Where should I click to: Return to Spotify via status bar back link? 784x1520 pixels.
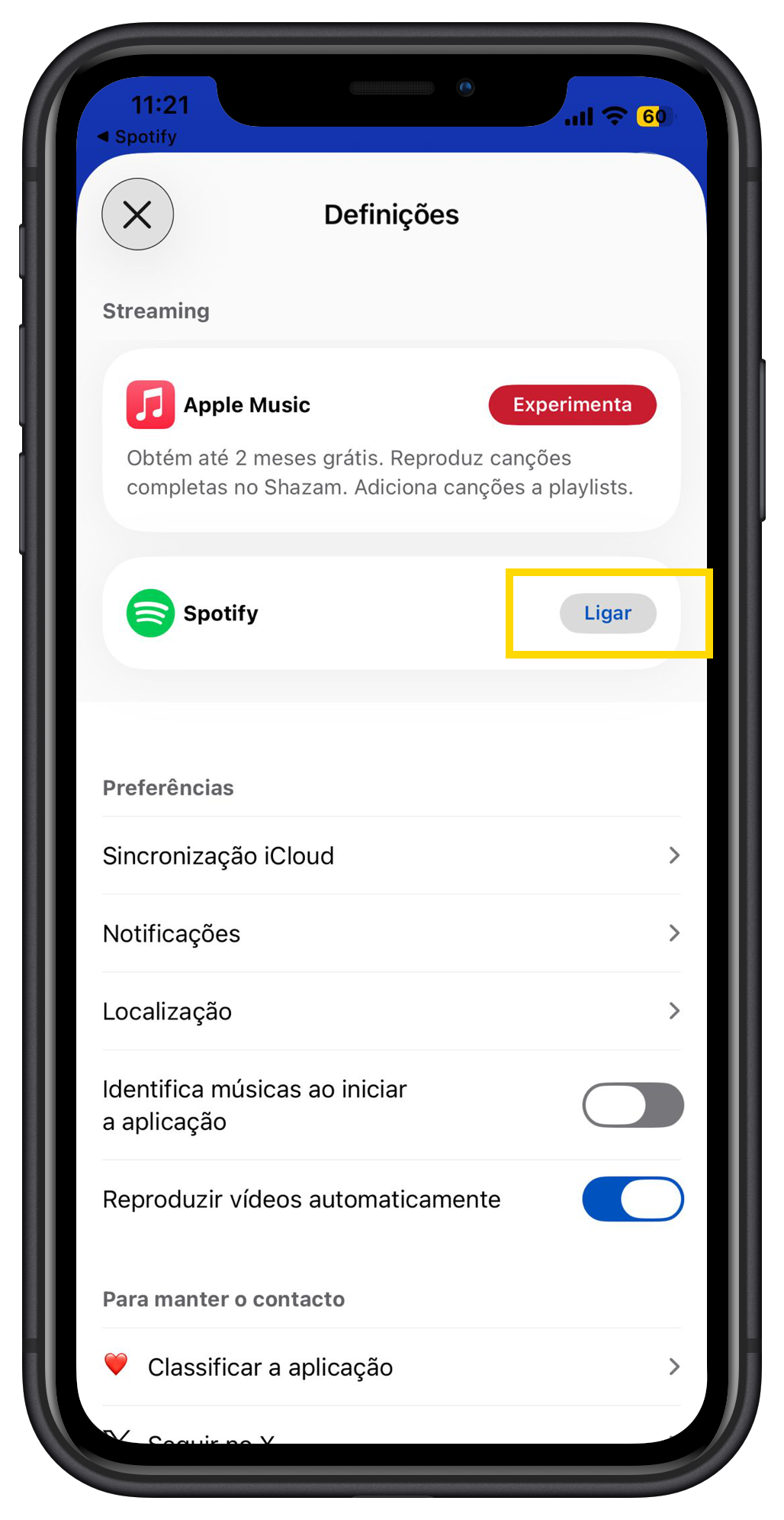[138, 137]
